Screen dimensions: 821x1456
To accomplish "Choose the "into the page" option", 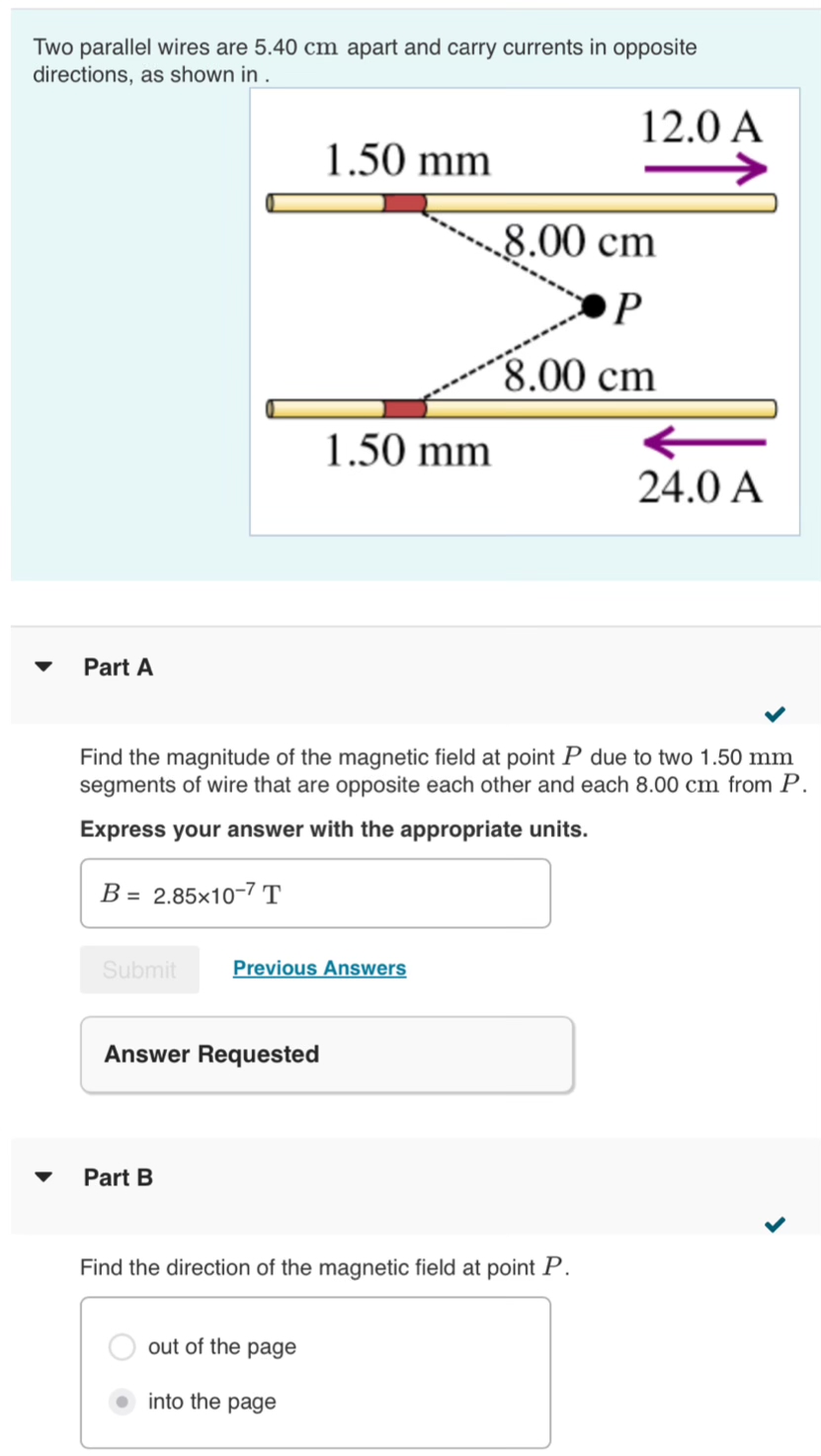I will click(x=123, y=1402).
